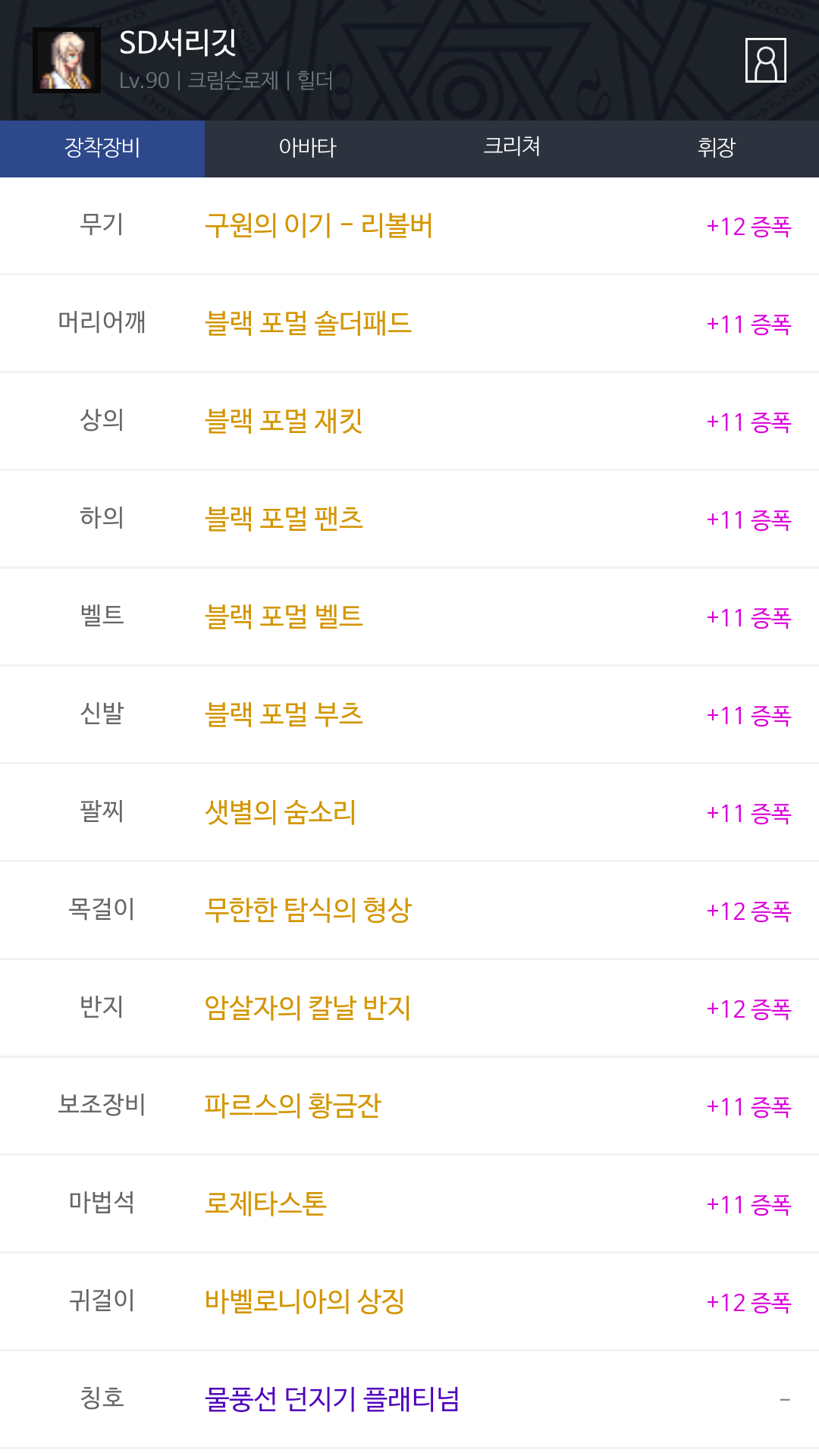Open necklace 무한한 탐식의 형상

pos(308,911)
